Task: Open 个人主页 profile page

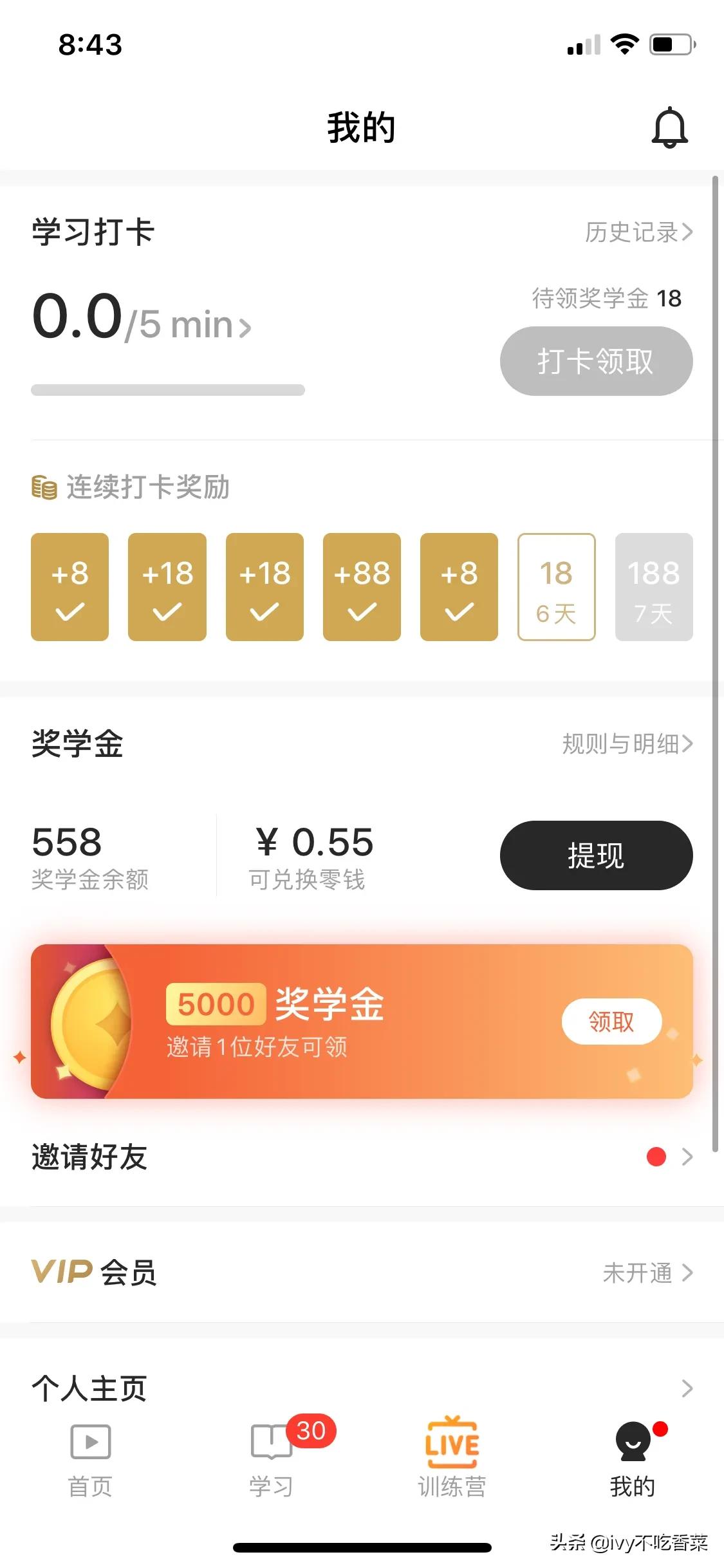Action: pyautogui.click(x=362, y=1387)
